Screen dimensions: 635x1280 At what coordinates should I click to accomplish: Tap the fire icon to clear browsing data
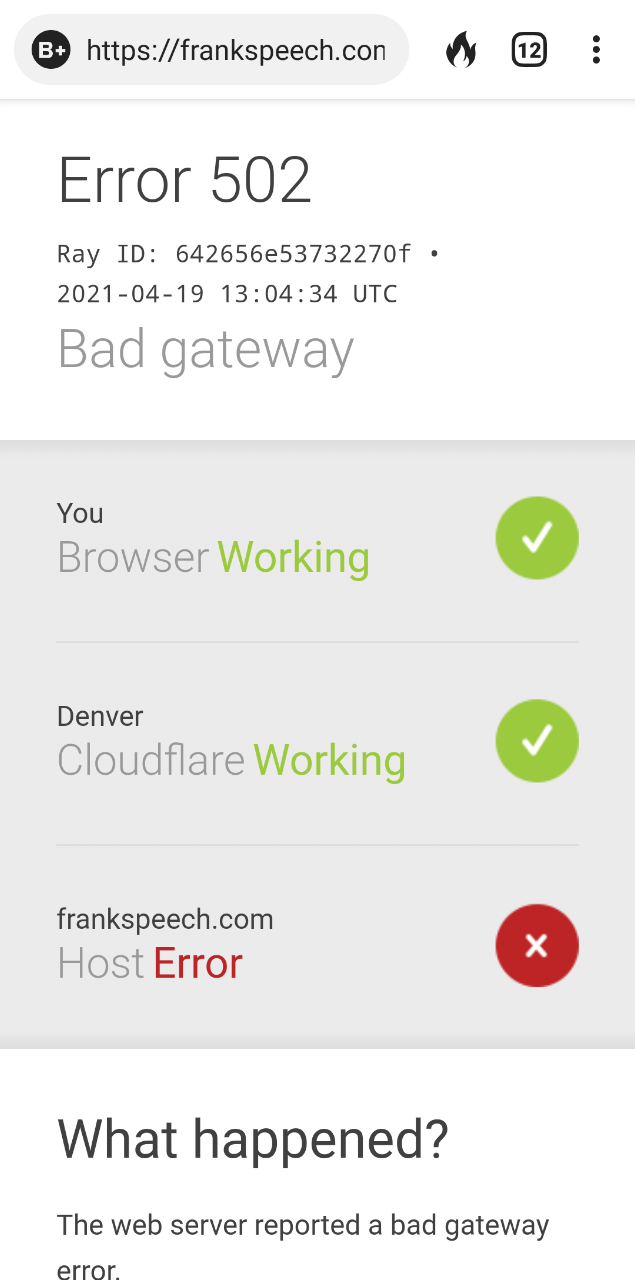[460, 49]
